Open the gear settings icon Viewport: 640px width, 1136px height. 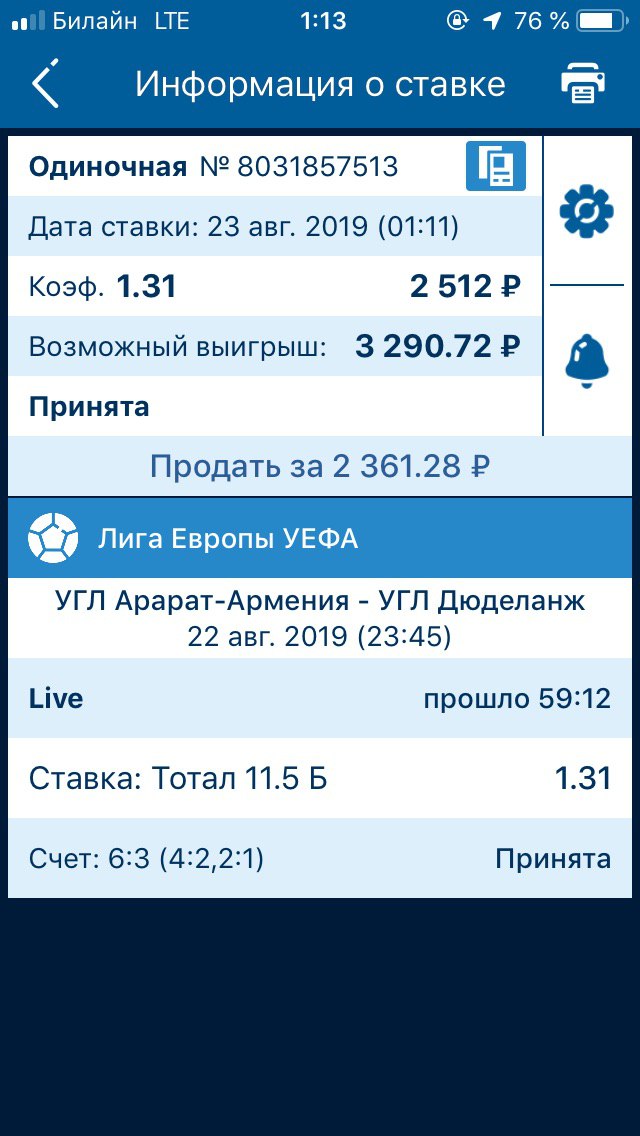pos(586,212)
